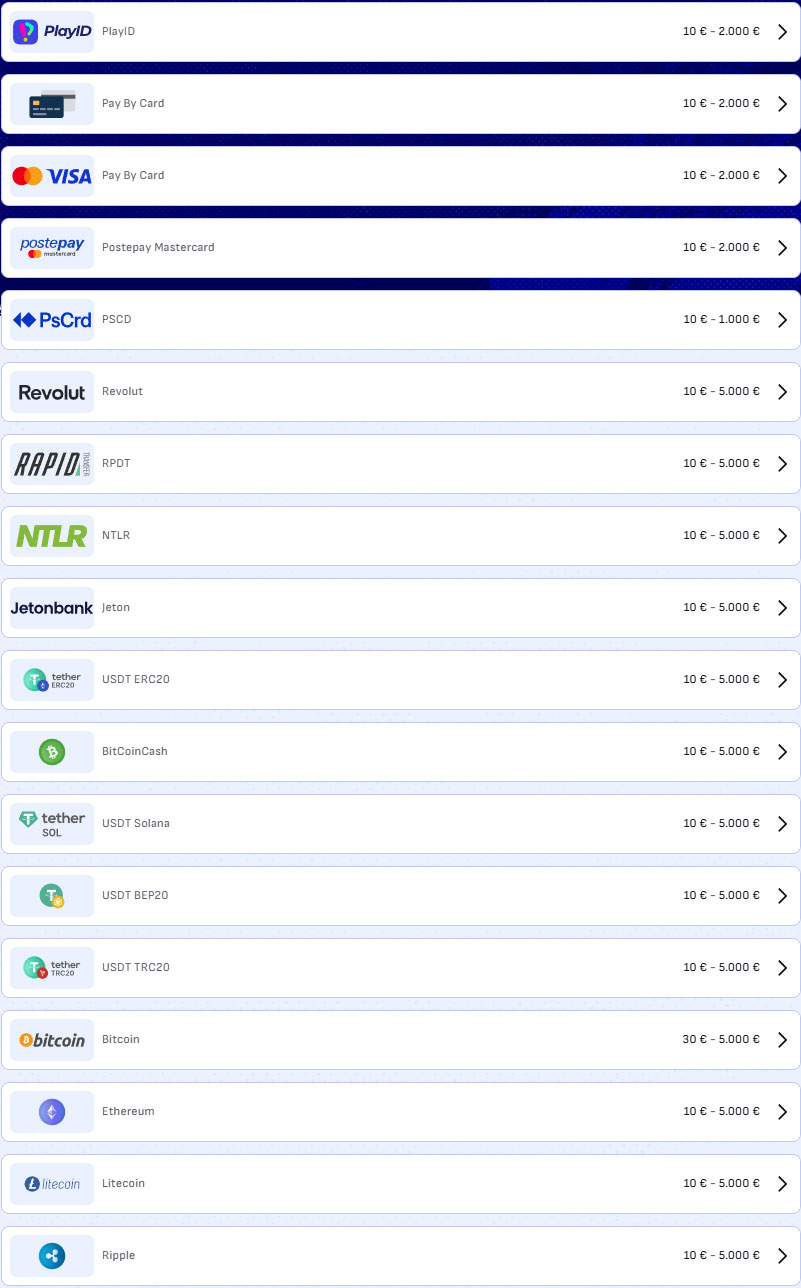Choose USDT ERC20 deposit
This screenshot has height=1288, width=801.
coord(400,680)
